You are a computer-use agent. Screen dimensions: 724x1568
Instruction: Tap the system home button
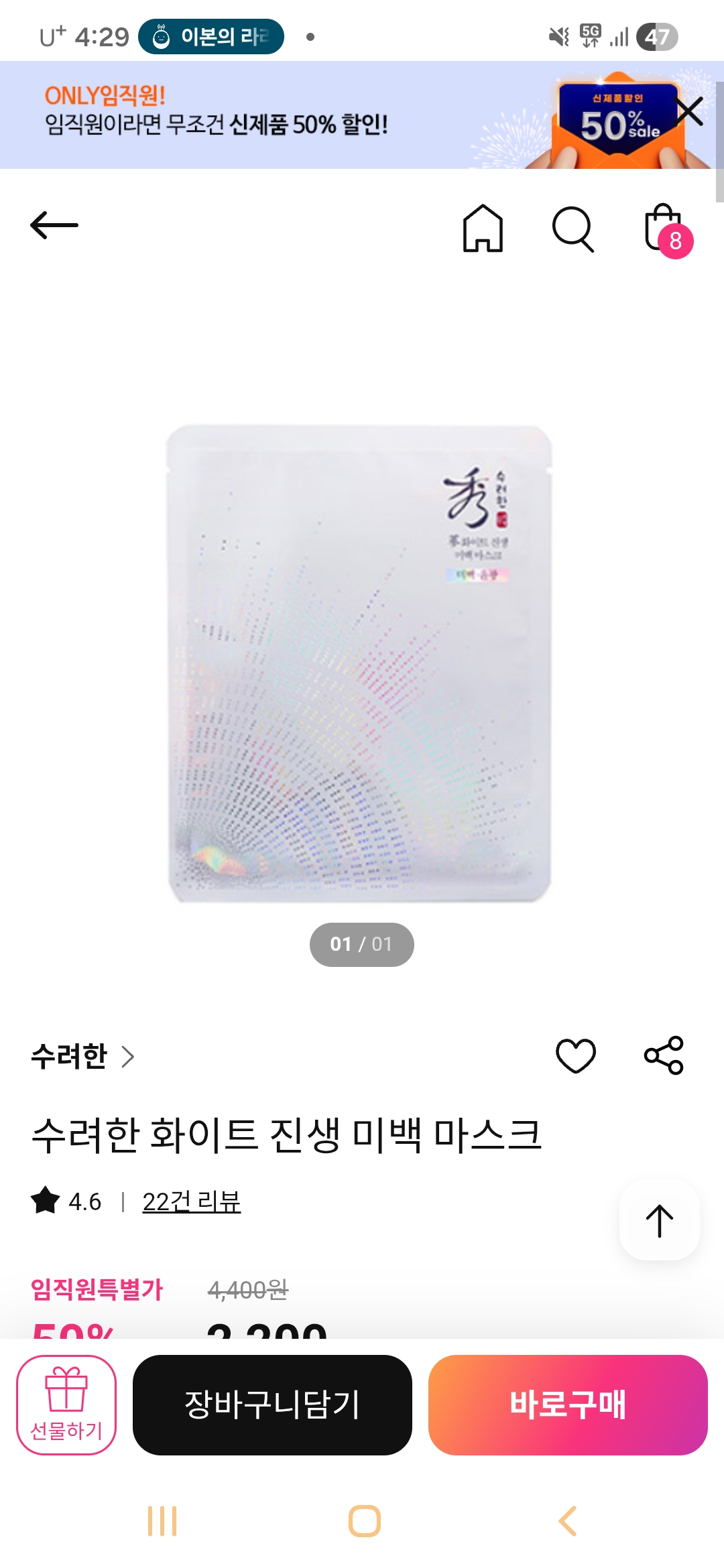tap(365, 1521)
